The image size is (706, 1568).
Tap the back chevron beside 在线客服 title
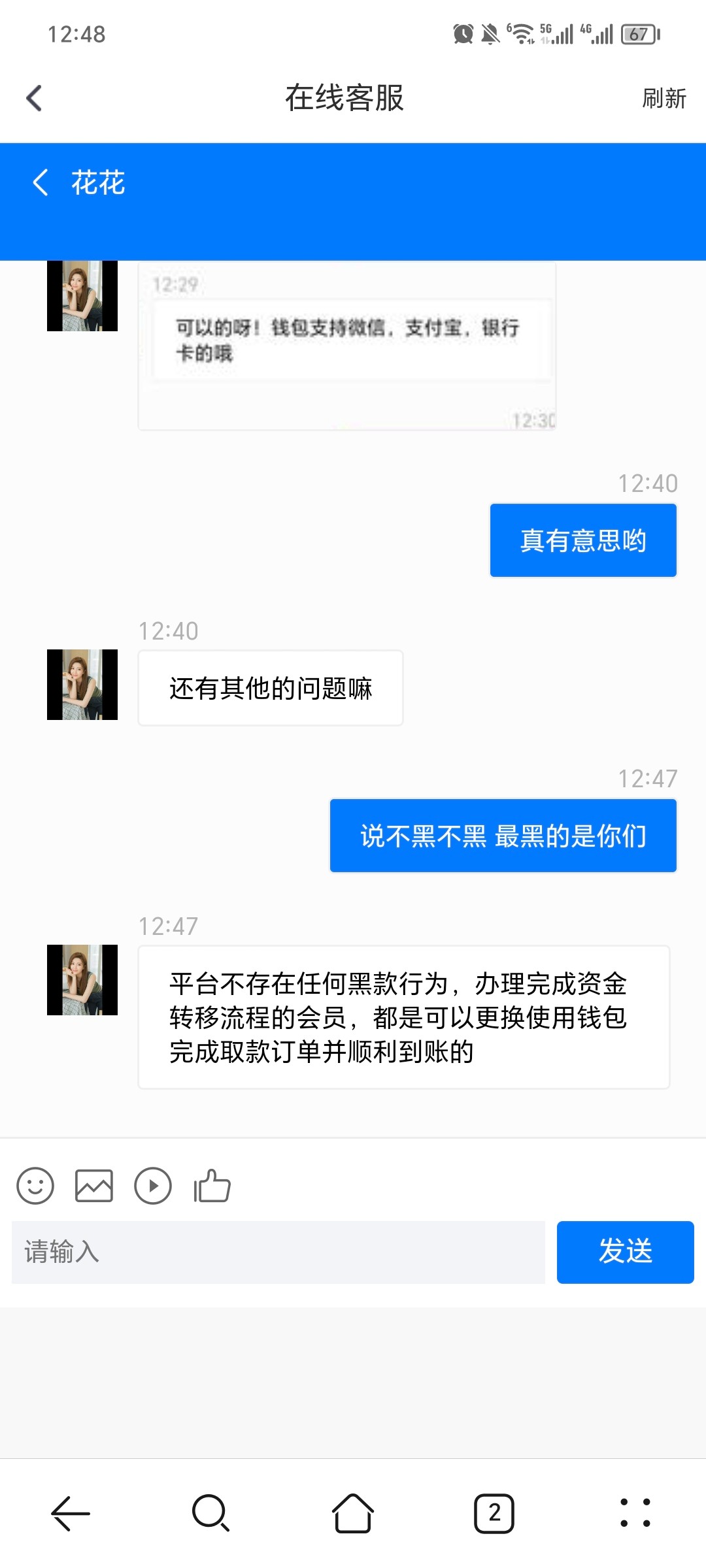(x=34, y=98)
